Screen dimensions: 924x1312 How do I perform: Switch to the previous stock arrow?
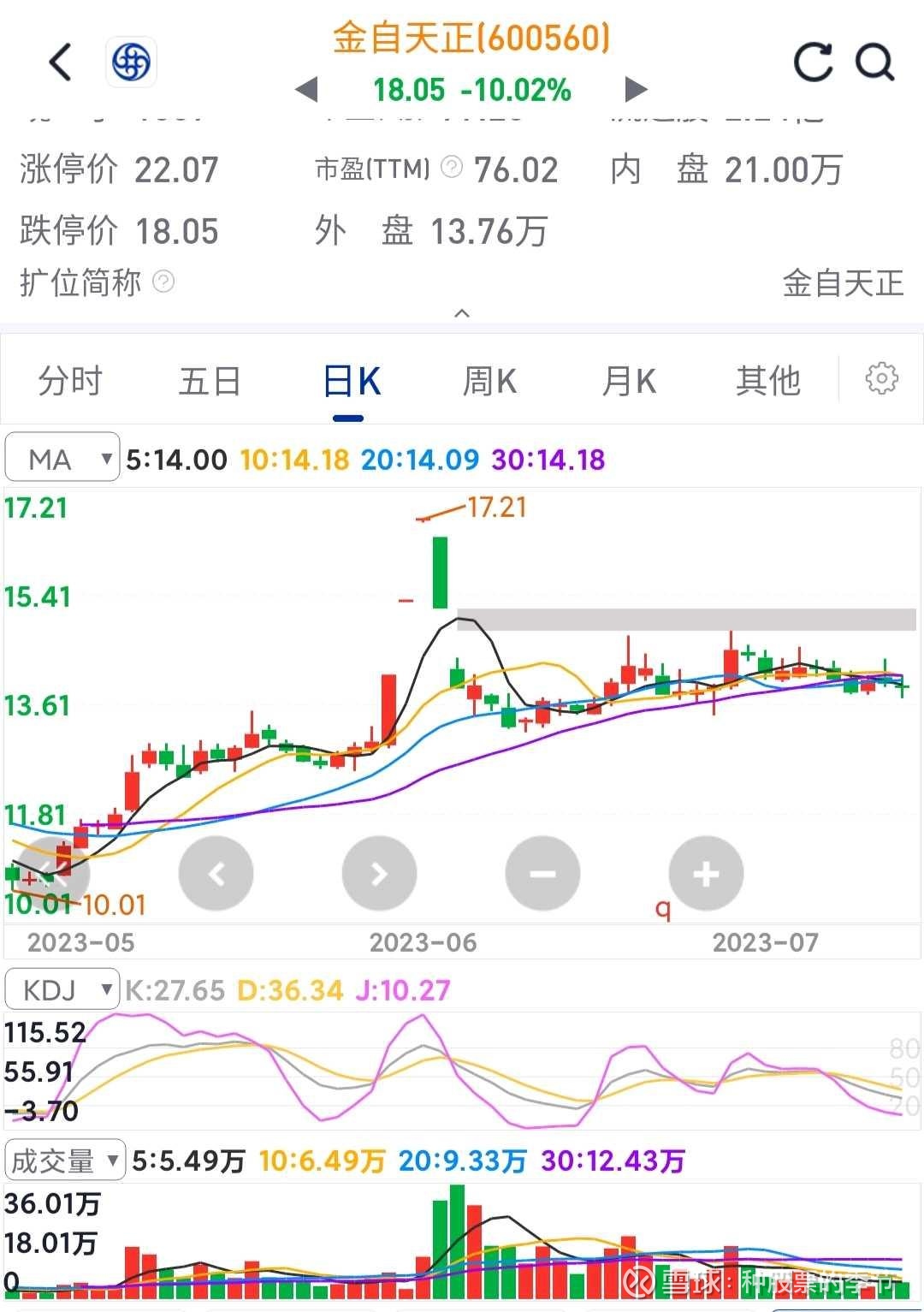[x=306, y=89]
